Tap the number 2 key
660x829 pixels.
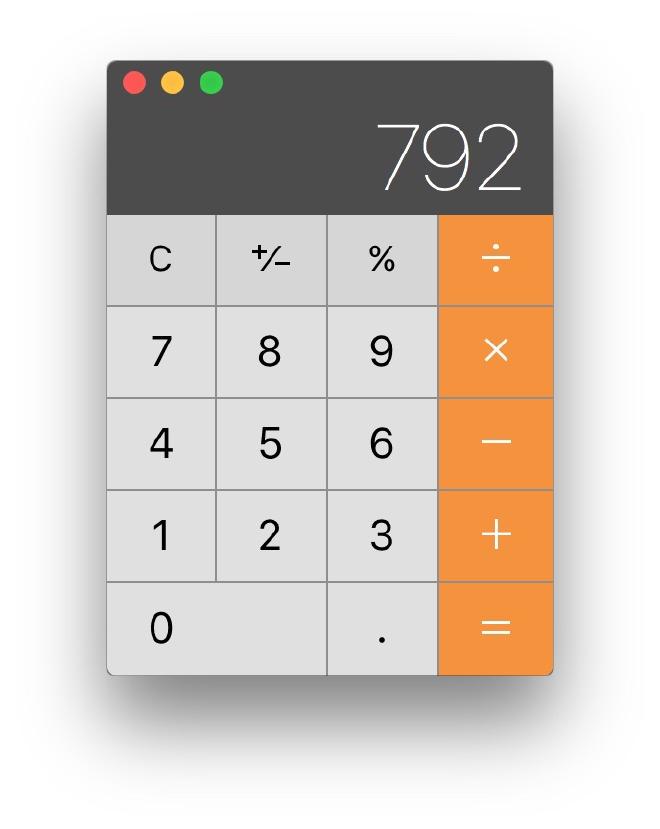pyautogui.click(x=271, y=536)
